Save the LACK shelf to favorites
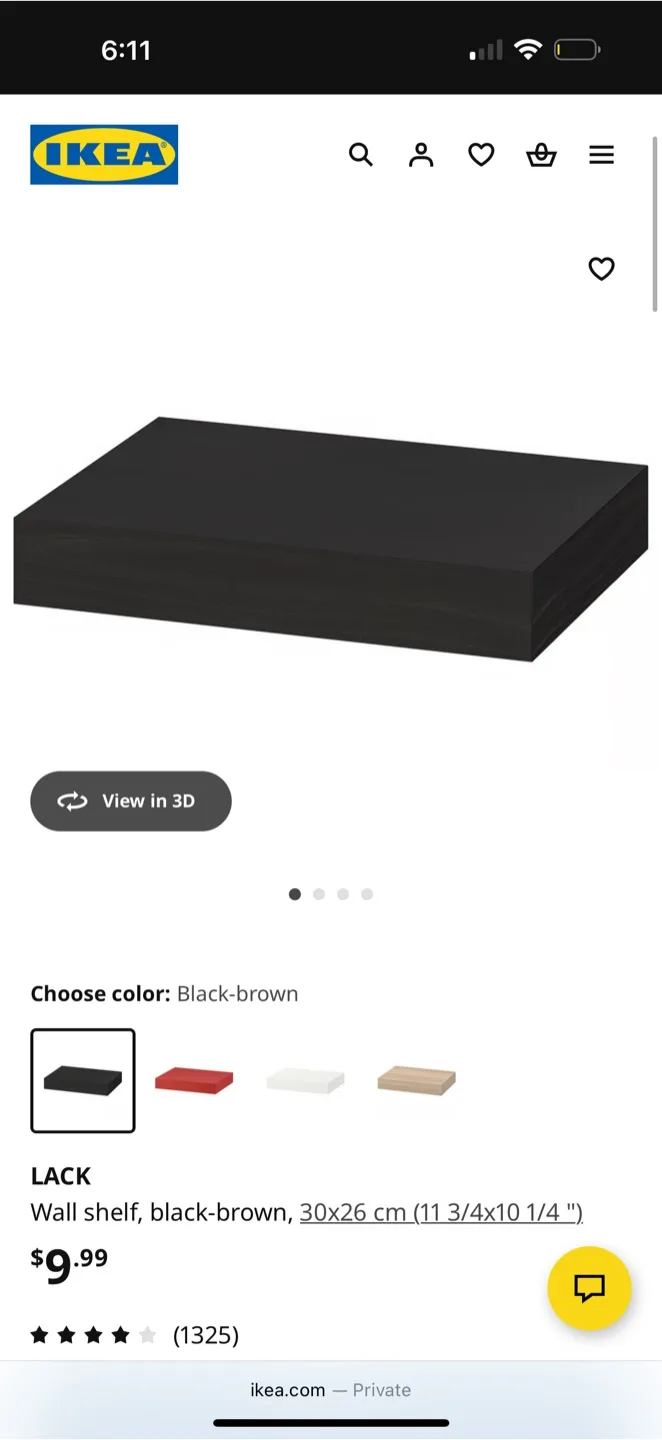The height and width of the screenshot is (1440, 662). (601, 269)
